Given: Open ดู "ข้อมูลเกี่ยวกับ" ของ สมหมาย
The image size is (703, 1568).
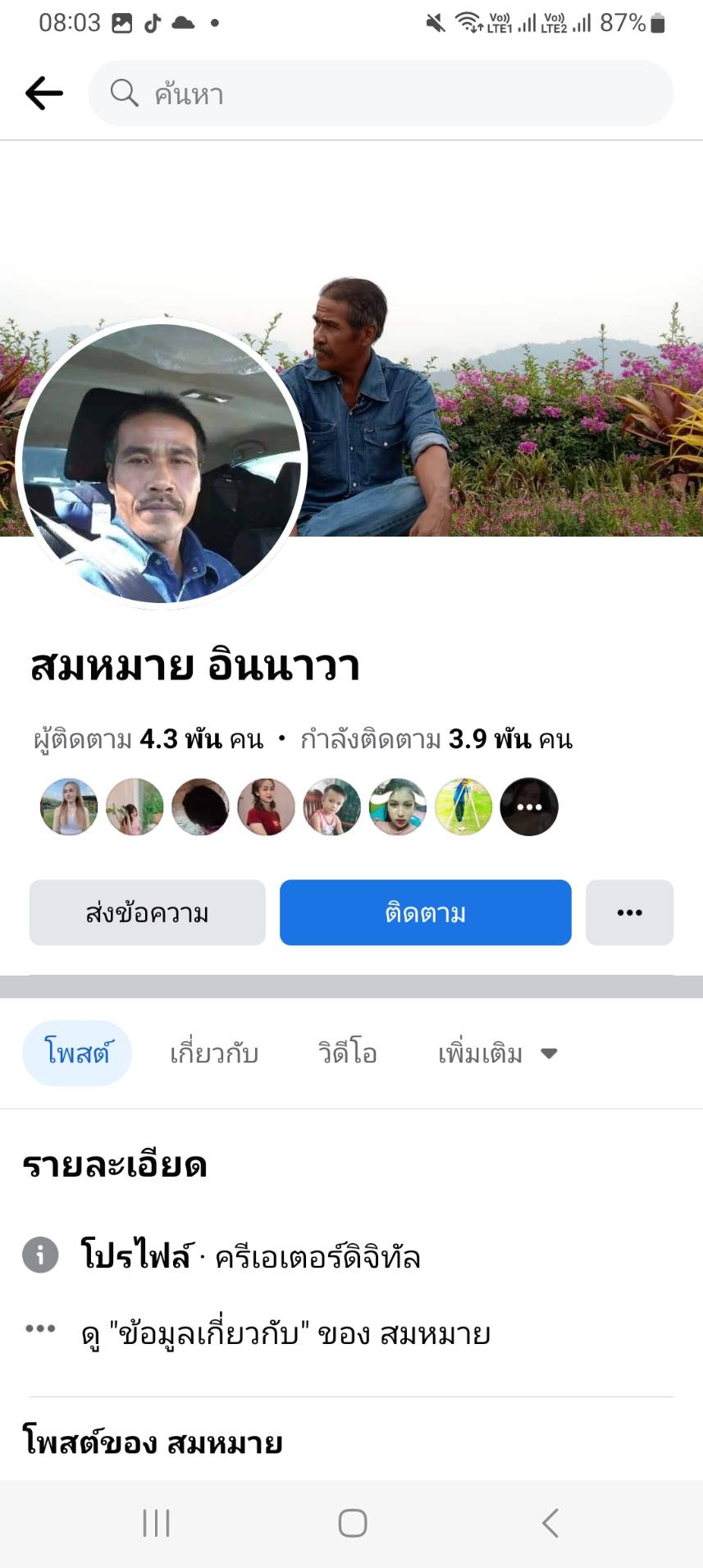Looking at the screenshot, I should click(x=285, y=1334).
